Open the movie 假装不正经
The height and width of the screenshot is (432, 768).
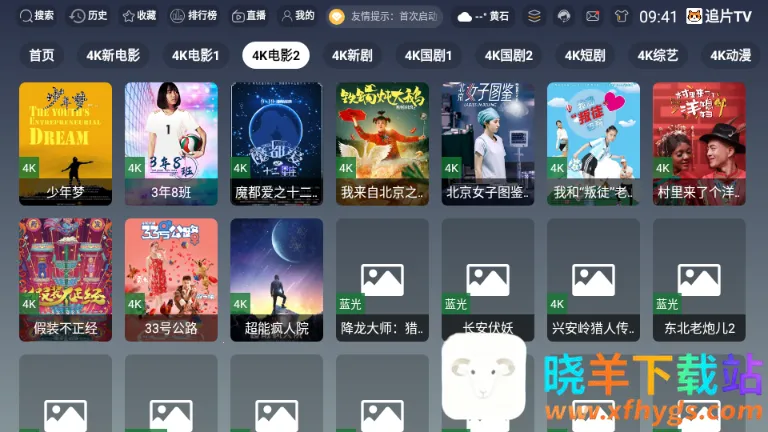tap(65, 279)
